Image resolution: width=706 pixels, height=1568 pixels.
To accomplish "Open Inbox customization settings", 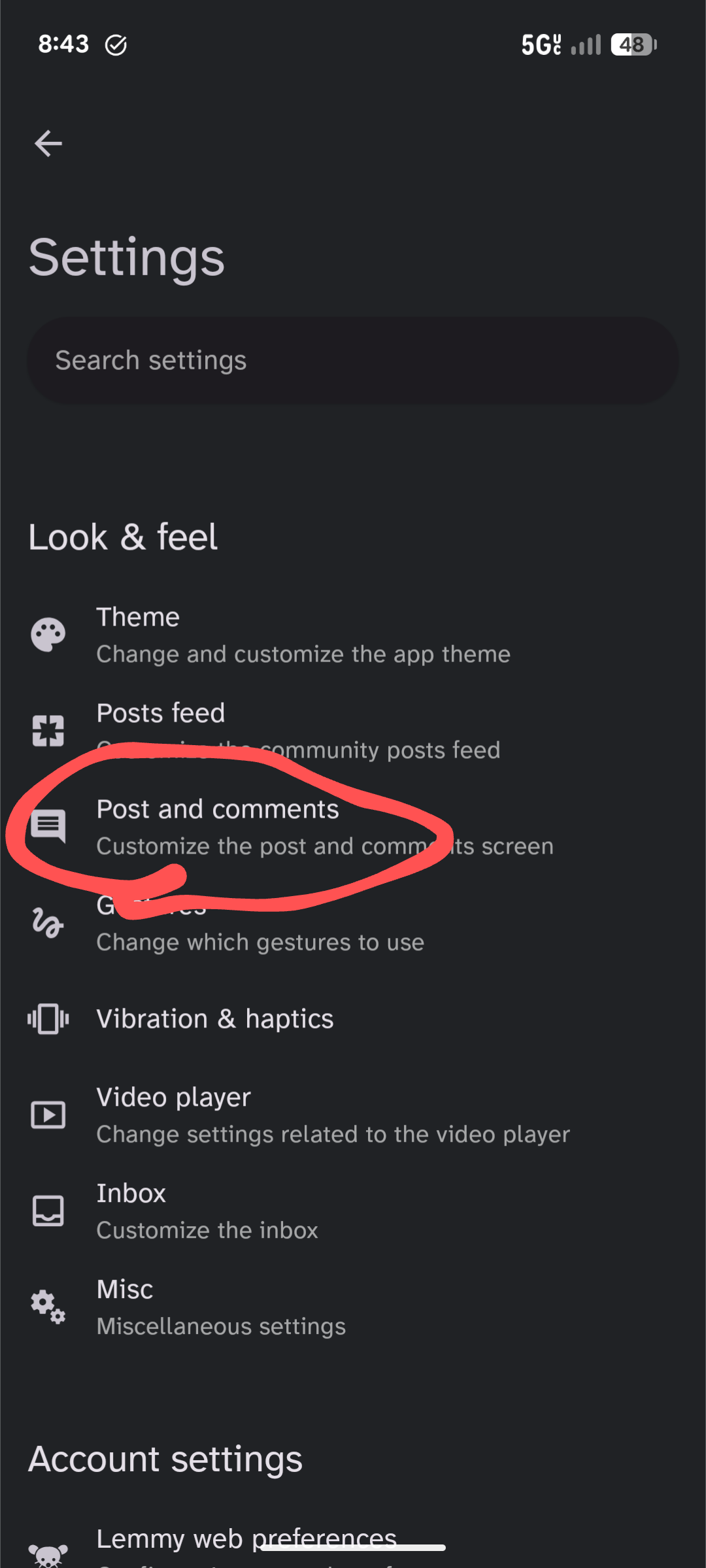I will pos(208,1211).
